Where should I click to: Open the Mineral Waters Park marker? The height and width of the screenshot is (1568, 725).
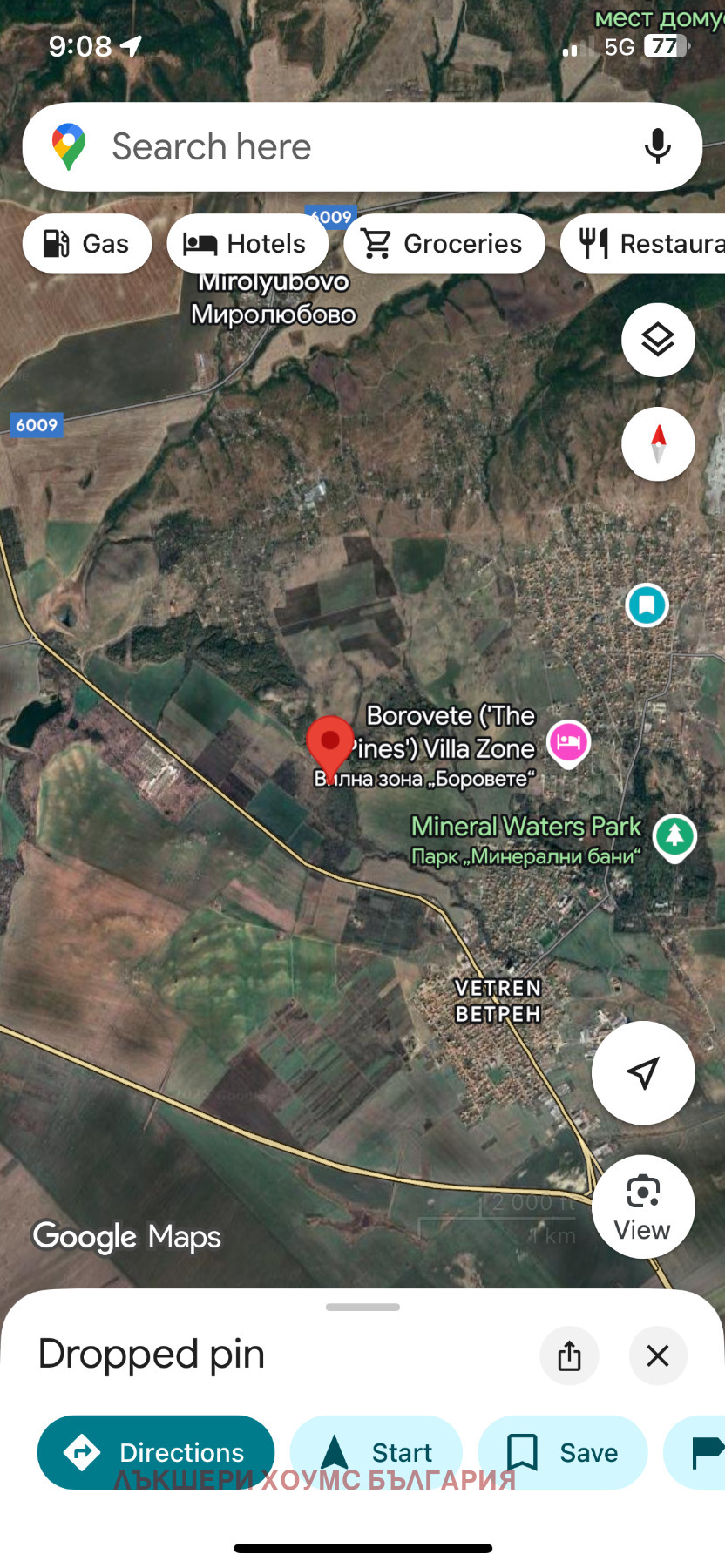tap(674, 836)
